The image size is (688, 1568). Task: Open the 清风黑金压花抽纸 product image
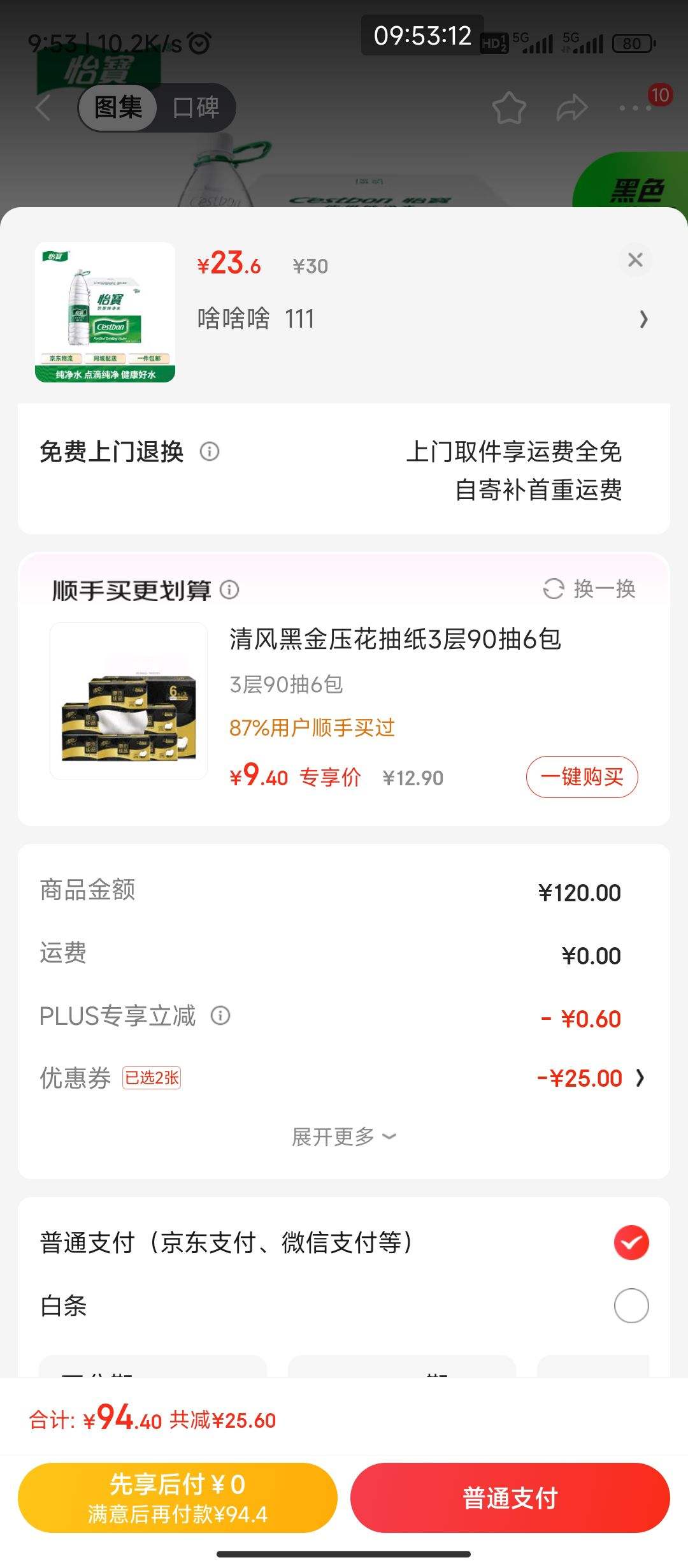click(x=129, y=701)
